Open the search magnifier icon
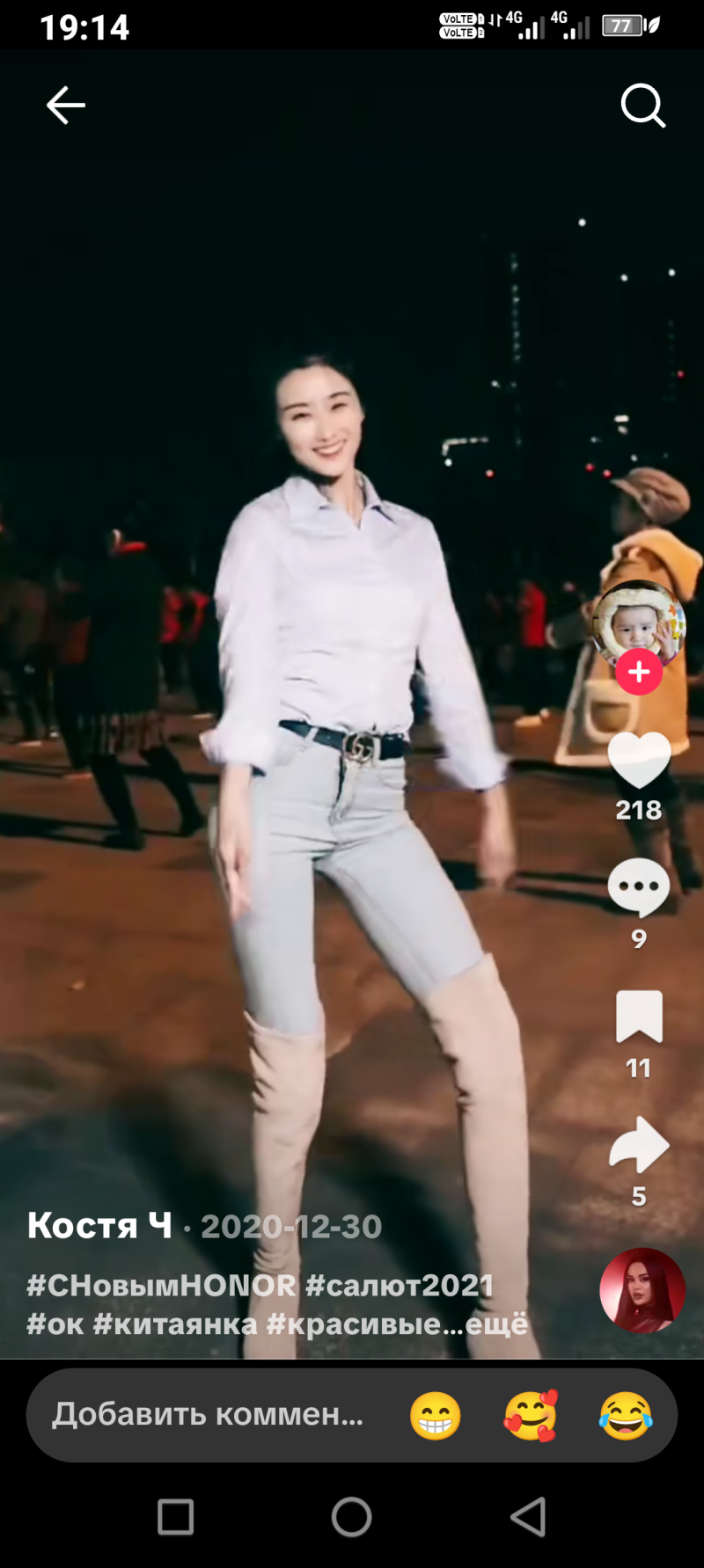 point(642,106)
